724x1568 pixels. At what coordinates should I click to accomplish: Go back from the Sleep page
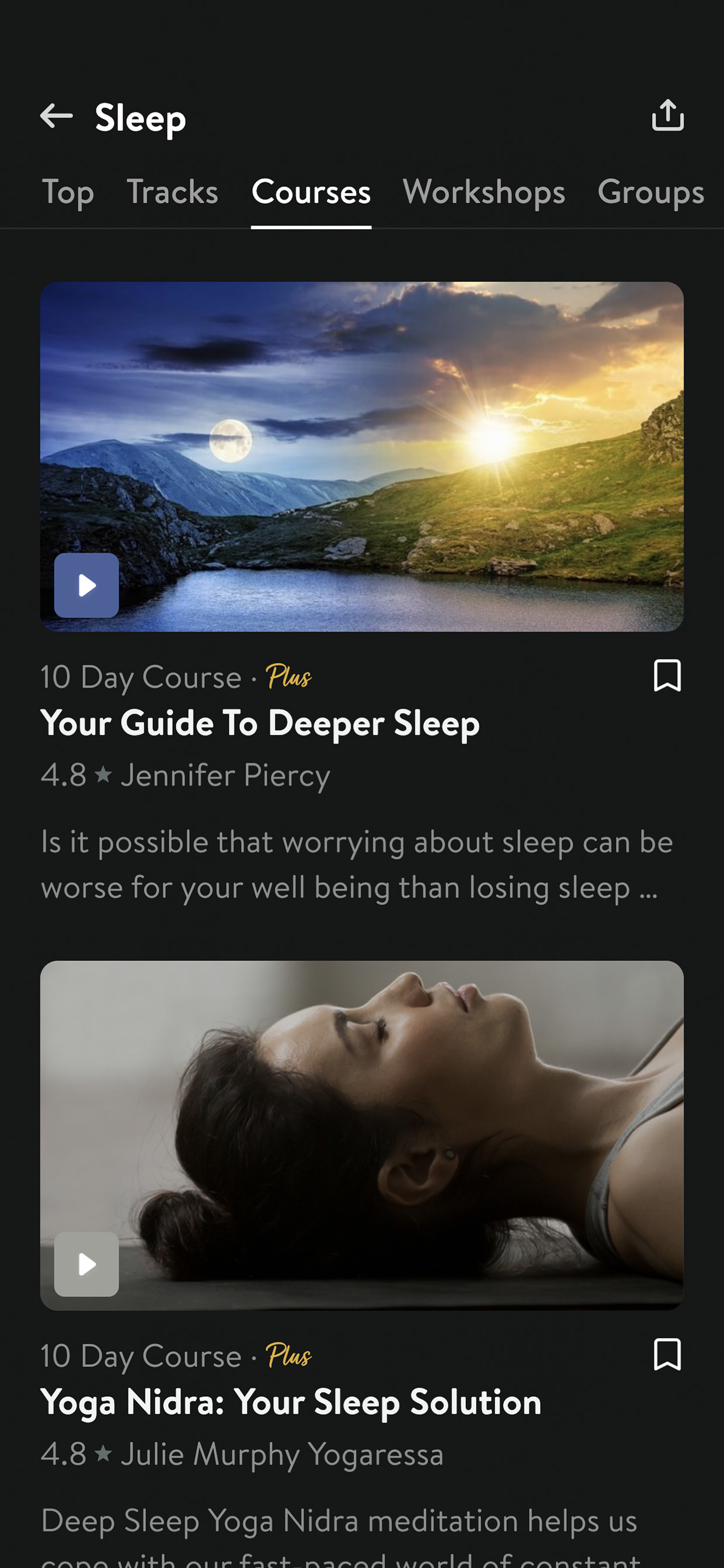coord(57,116)
